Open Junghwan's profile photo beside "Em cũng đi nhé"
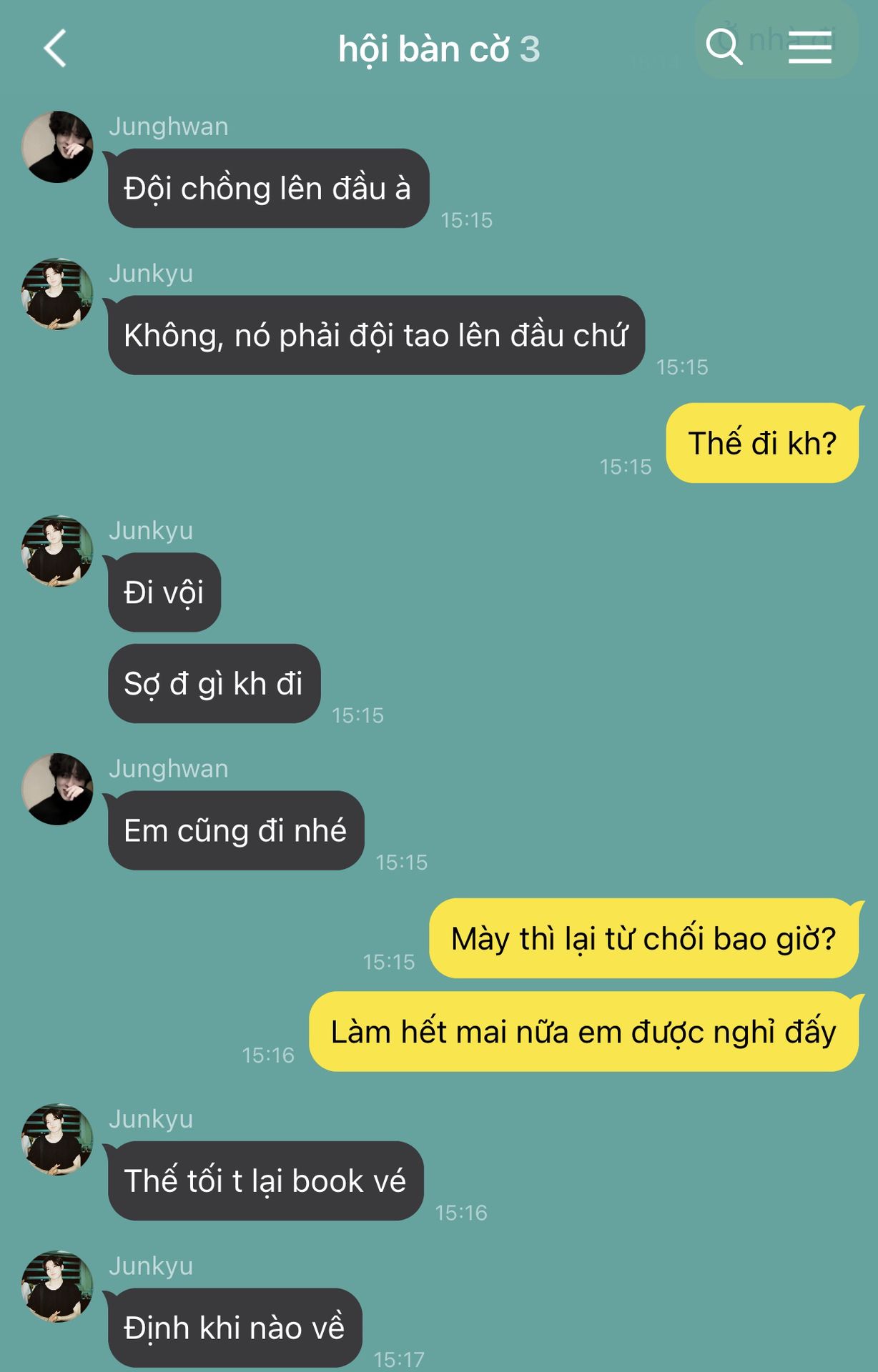The width and height of the screenshot is (878, 1372). (x=58, y=790)
